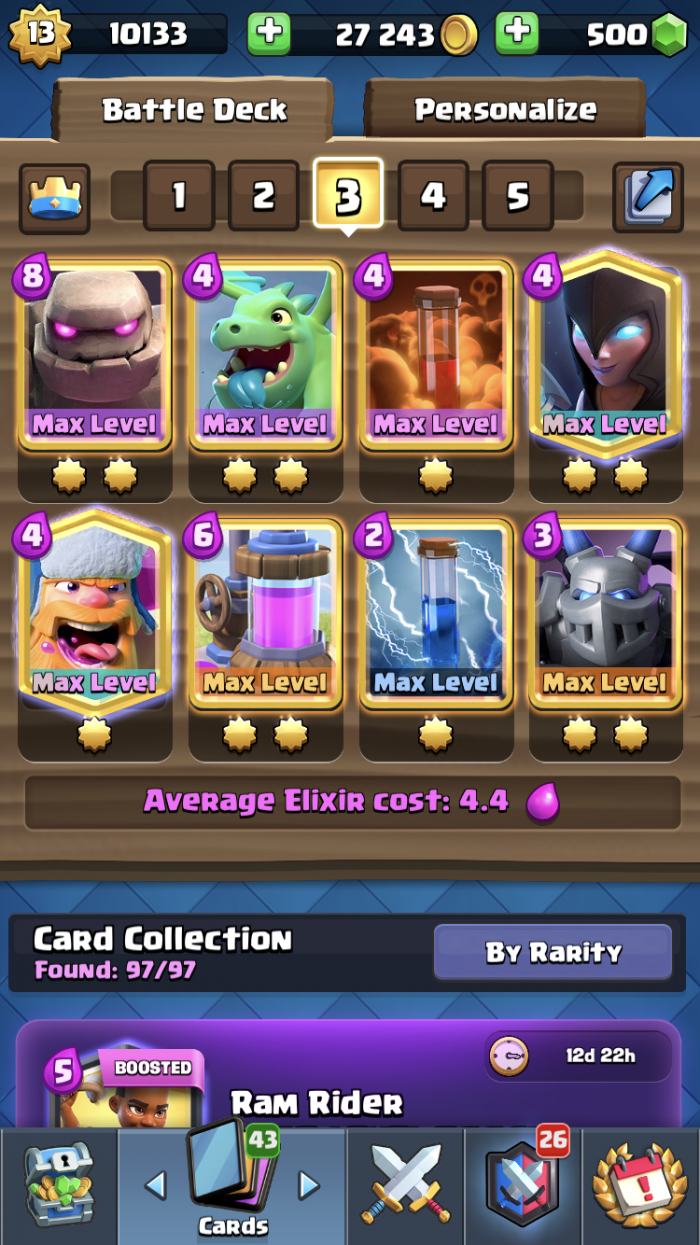Viewport: 700px width, 1245px height.
Task: Tap the Baby Dragon card
Action: click(x=265, y=355)
